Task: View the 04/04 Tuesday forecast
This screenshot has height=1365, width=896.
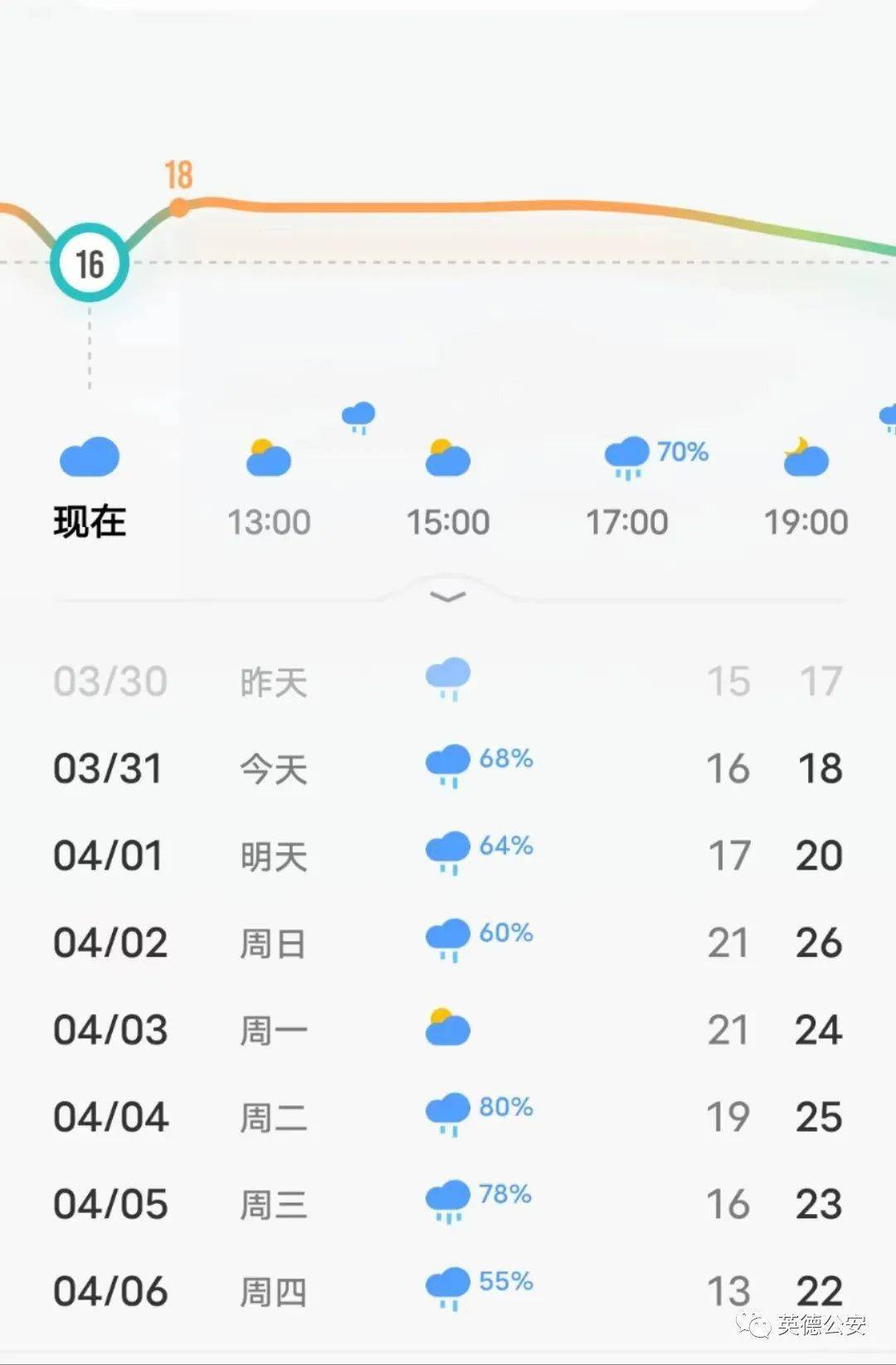Action: coord(448,1117)
